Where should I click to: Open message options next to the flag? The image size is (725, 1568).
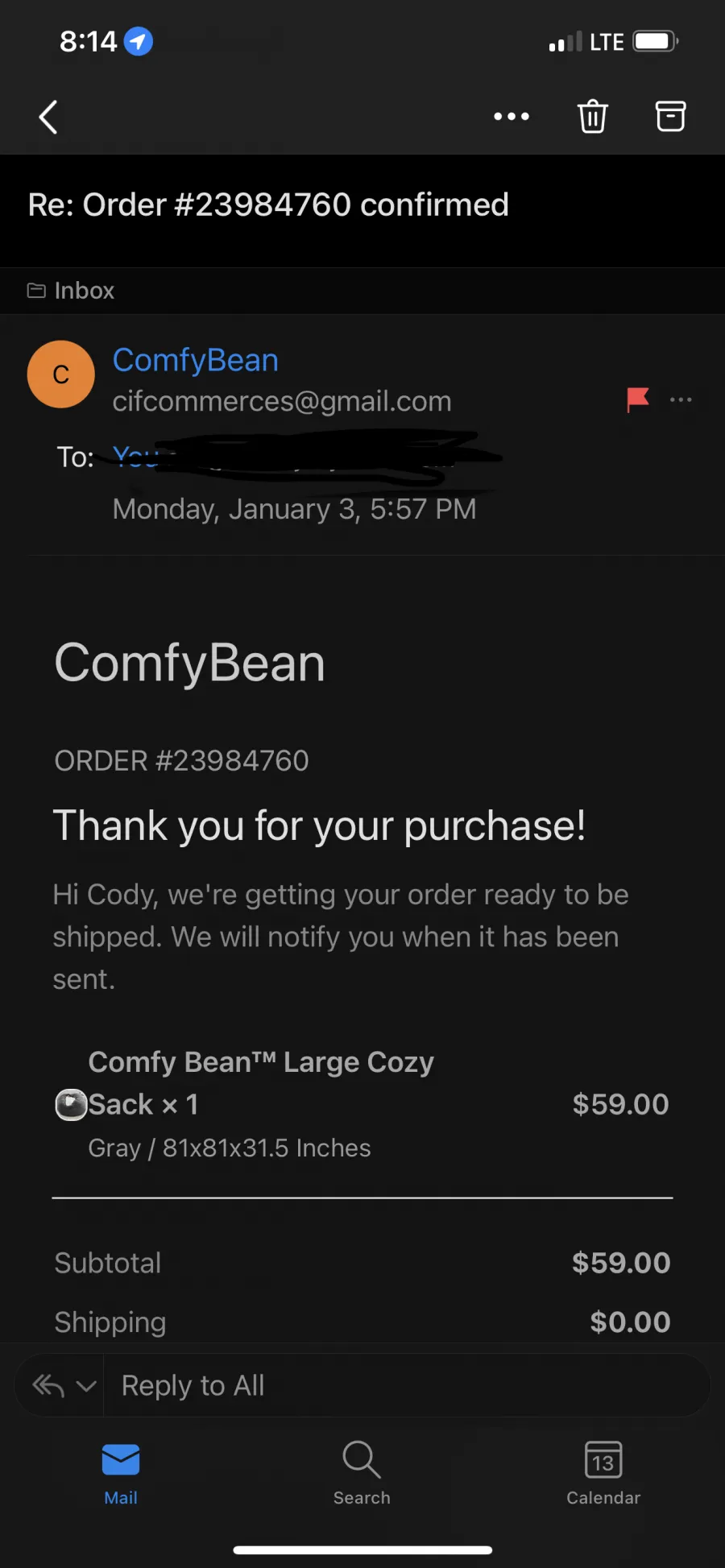[681, 399]
